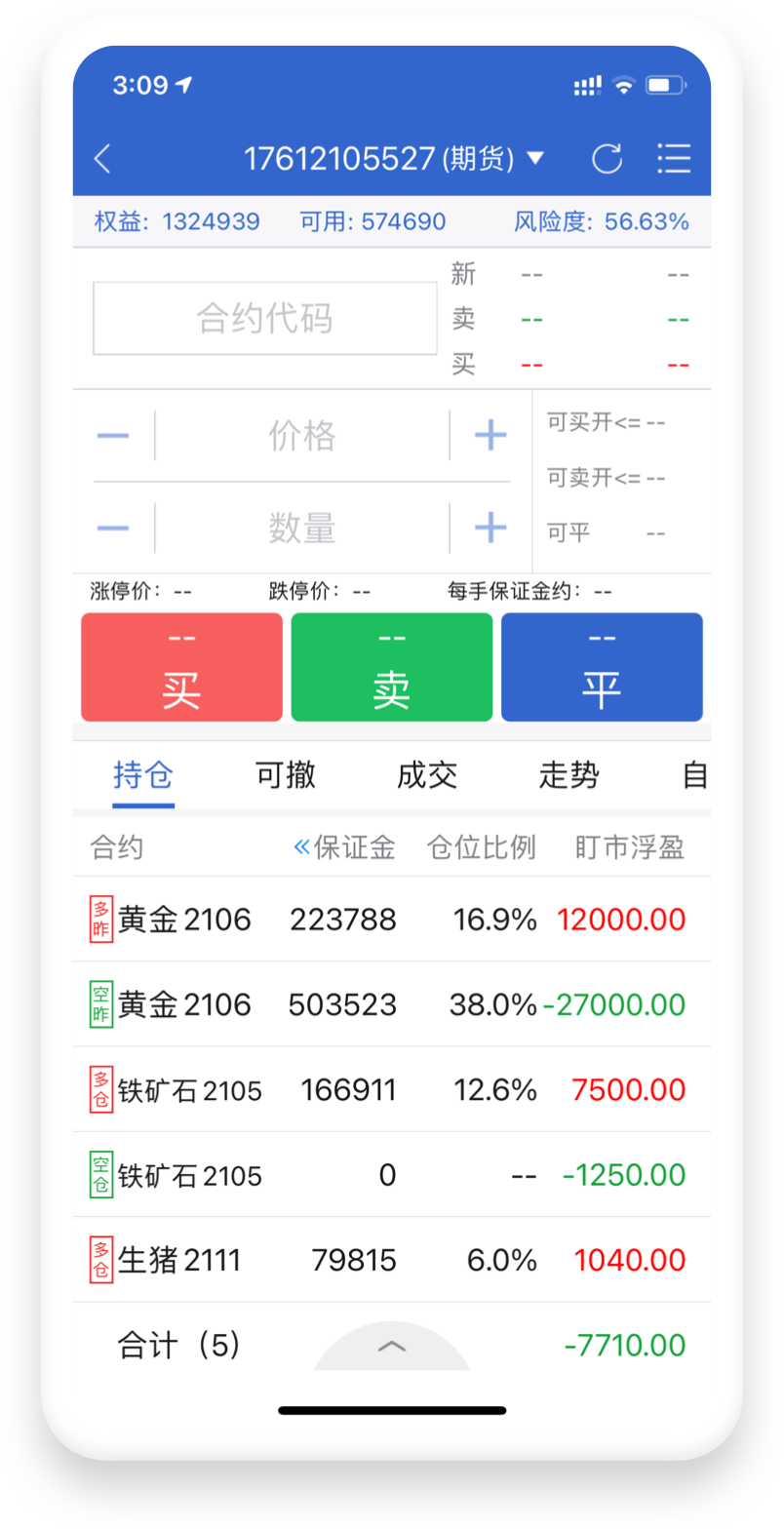The height and width of the screenshot is (1529, 784).
Task: Switch to the 可撤 tab
Action: [x=285, y=776]
